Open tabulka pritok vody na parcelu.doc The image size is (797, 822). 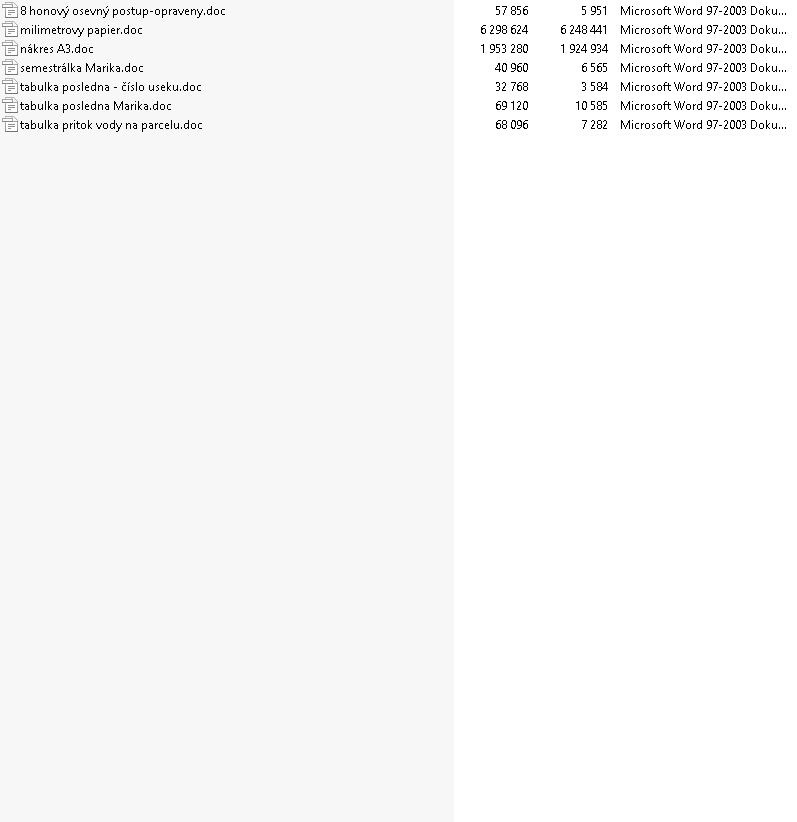(x=111, y=125)
